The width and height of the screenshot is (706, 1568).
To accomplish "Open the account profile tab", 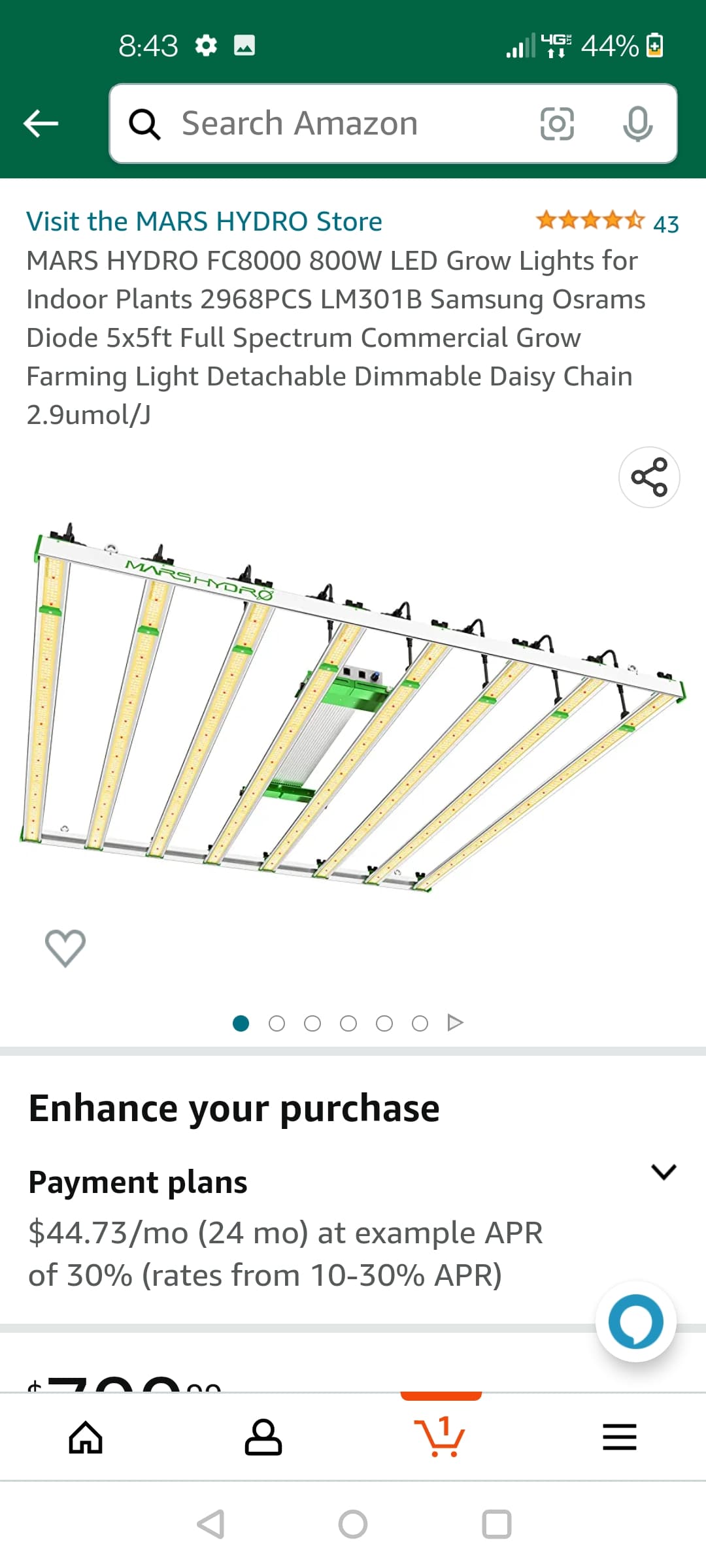I will 263,1437.
